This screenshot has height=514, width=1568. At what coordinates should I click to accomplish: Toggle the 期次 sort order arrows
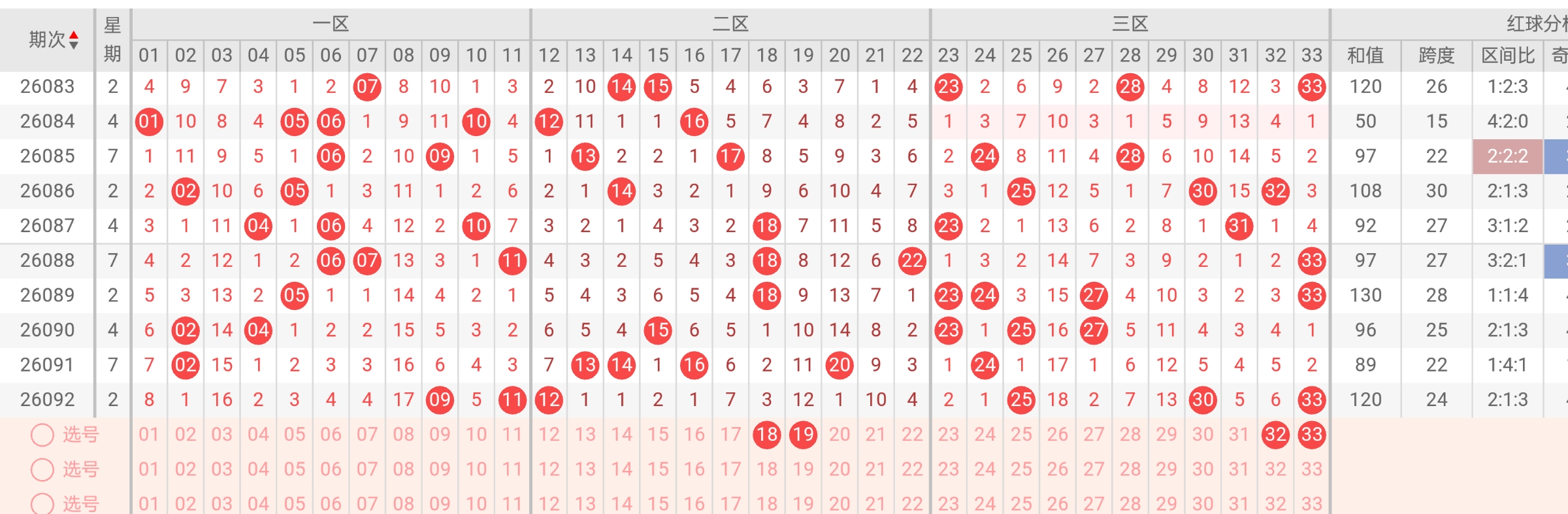(x=74, y=40)
